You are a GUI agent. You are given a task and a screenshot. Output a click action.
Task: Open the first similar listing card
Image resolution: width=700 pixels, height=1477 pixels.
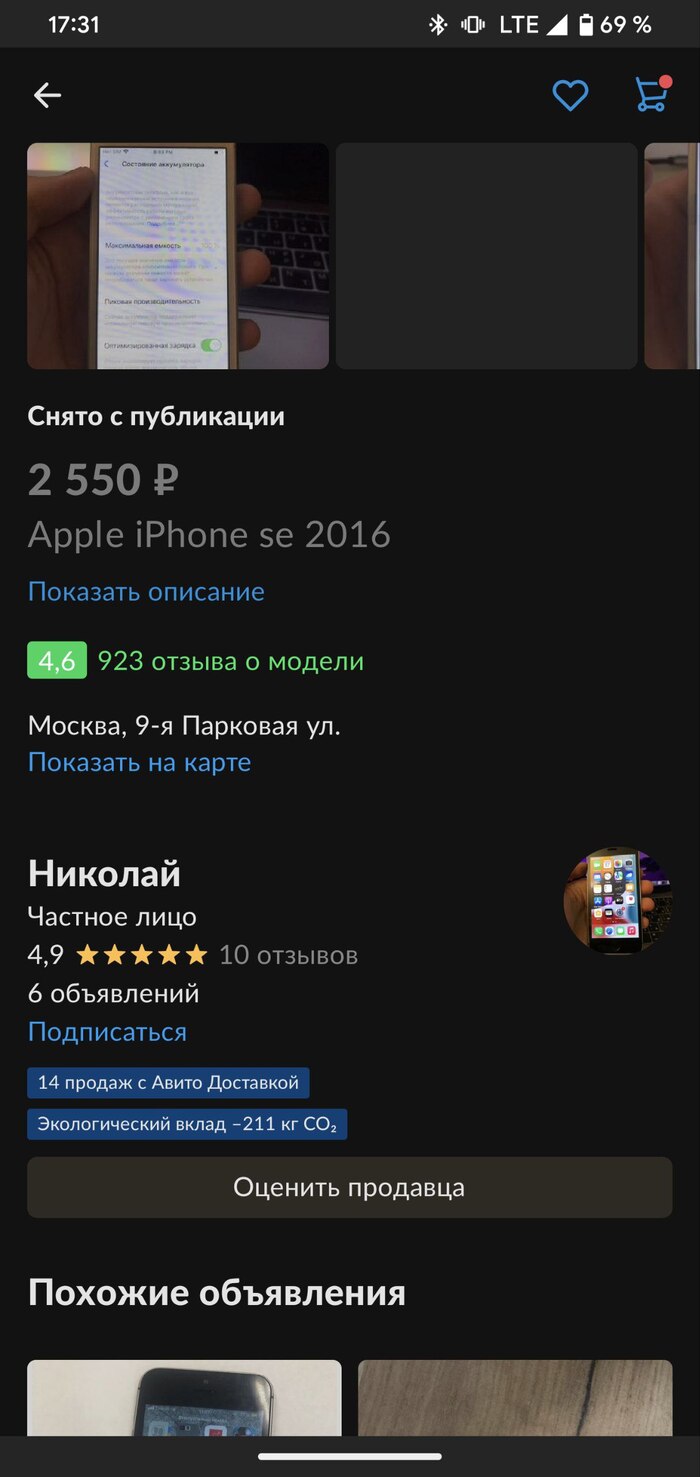[x=184, y=1398]
